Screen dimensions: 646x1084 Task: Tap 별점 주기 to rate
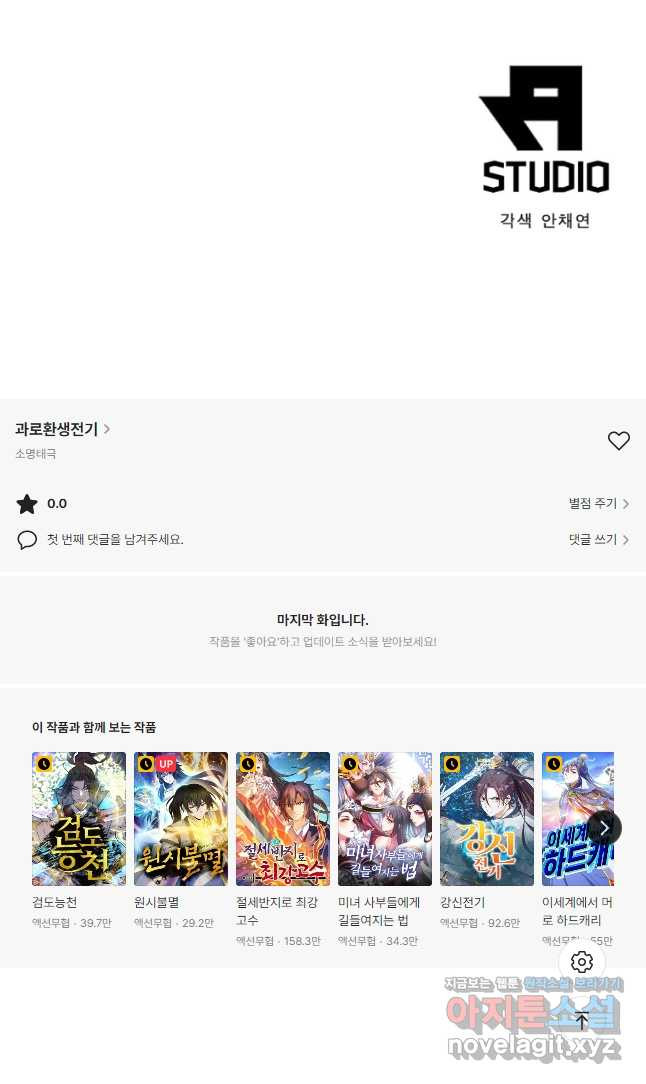(x=598, y=503)
